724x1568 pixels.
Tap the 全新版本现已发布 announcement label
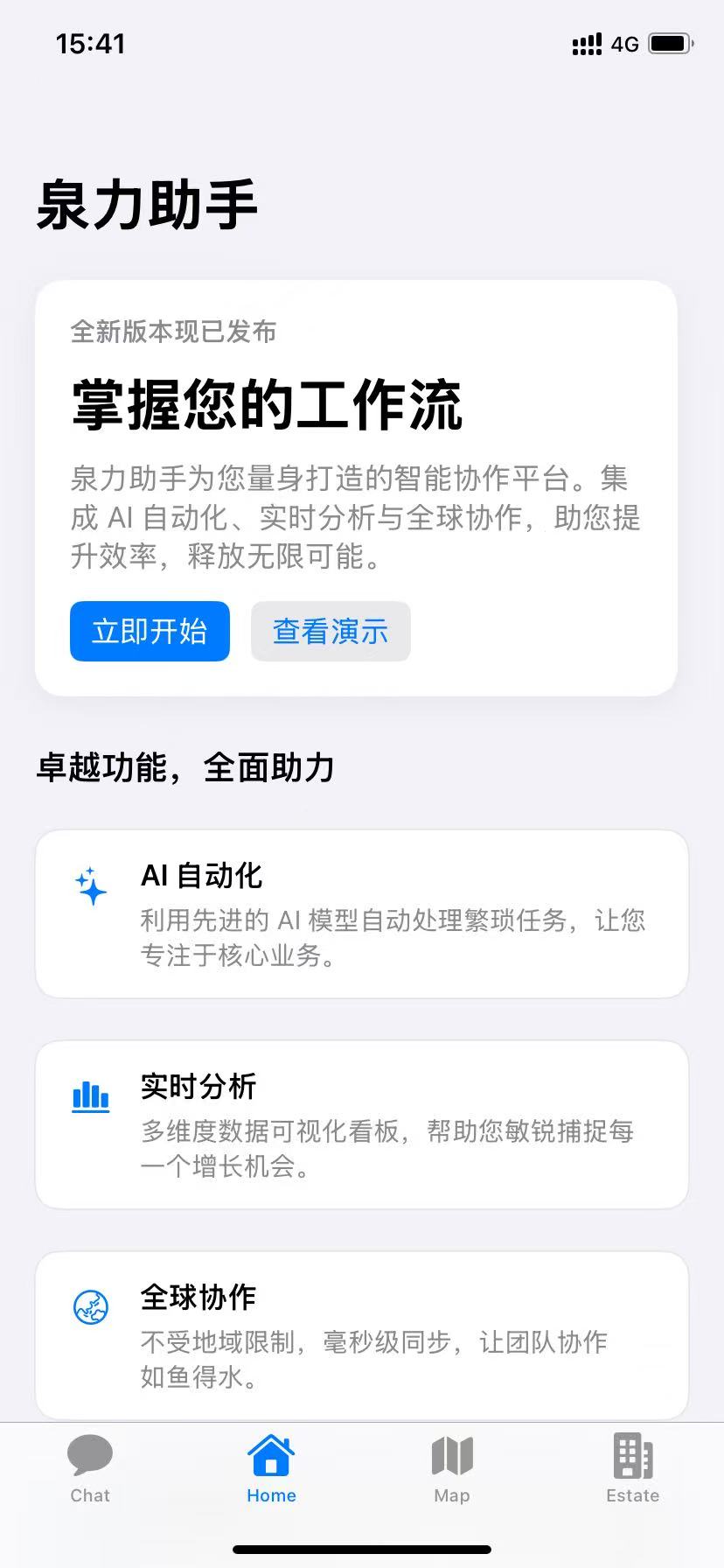[172, 332]
